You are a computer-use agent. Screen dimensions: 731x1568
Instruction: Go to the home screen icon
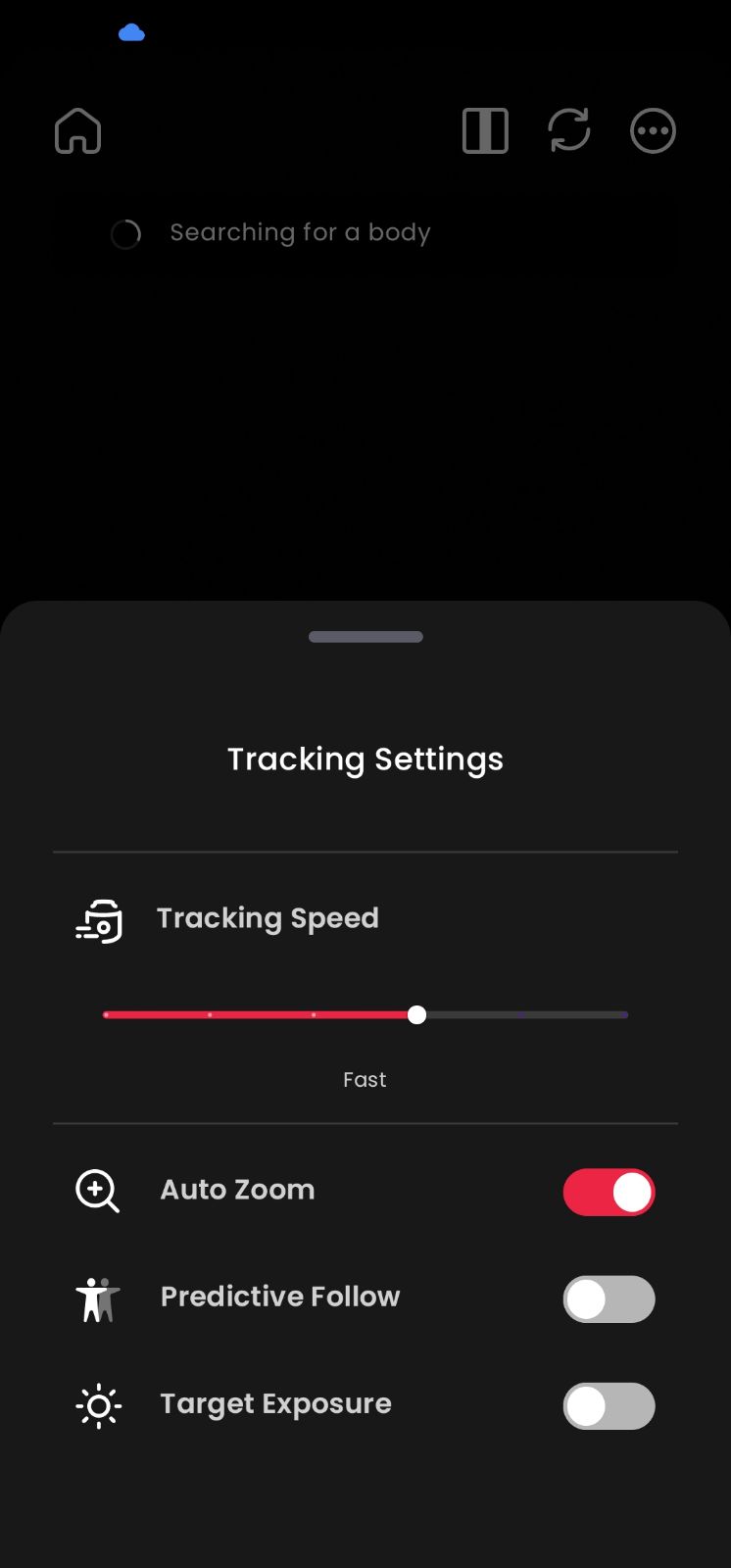pyautogui.click(x=78, y=130)
